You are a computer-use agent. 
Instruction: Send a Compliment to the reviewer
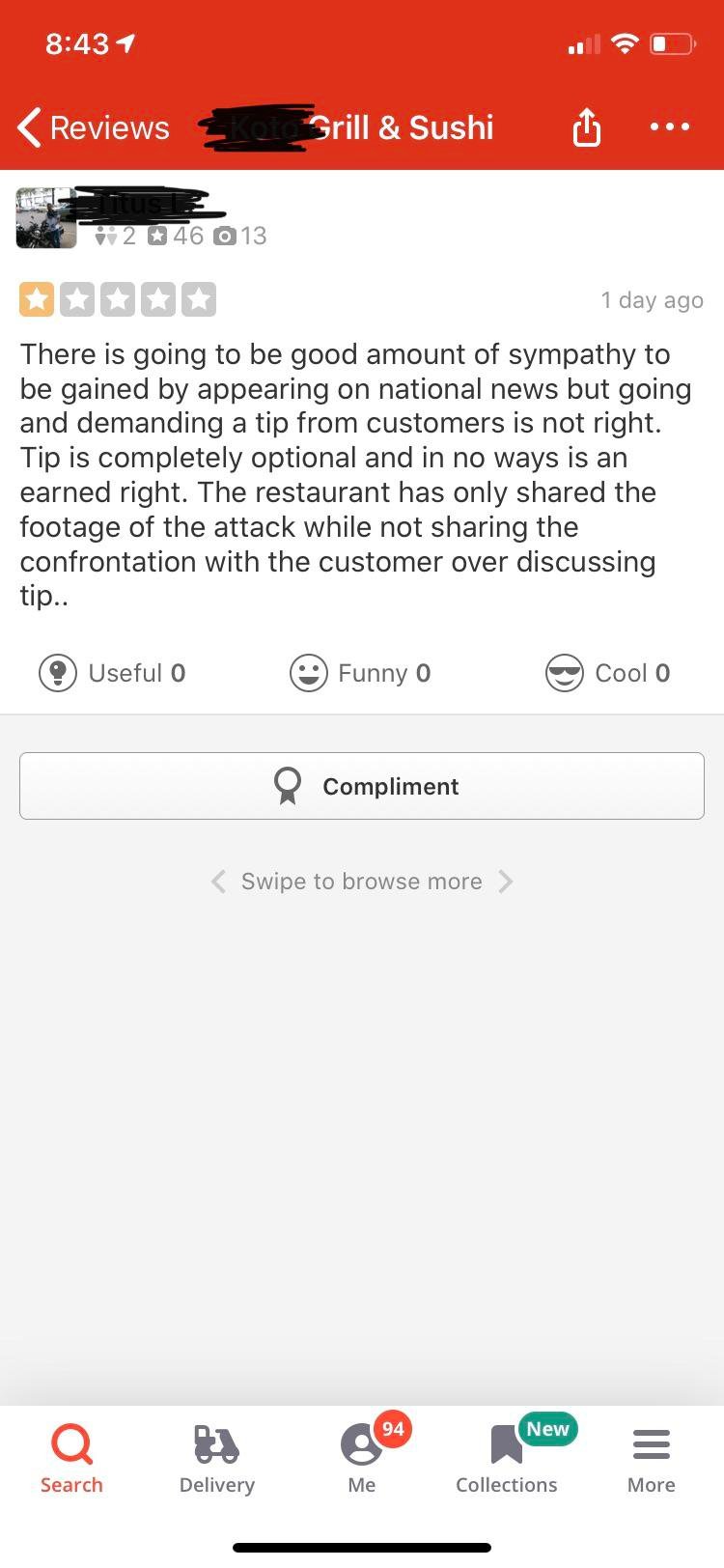(362, 786)
